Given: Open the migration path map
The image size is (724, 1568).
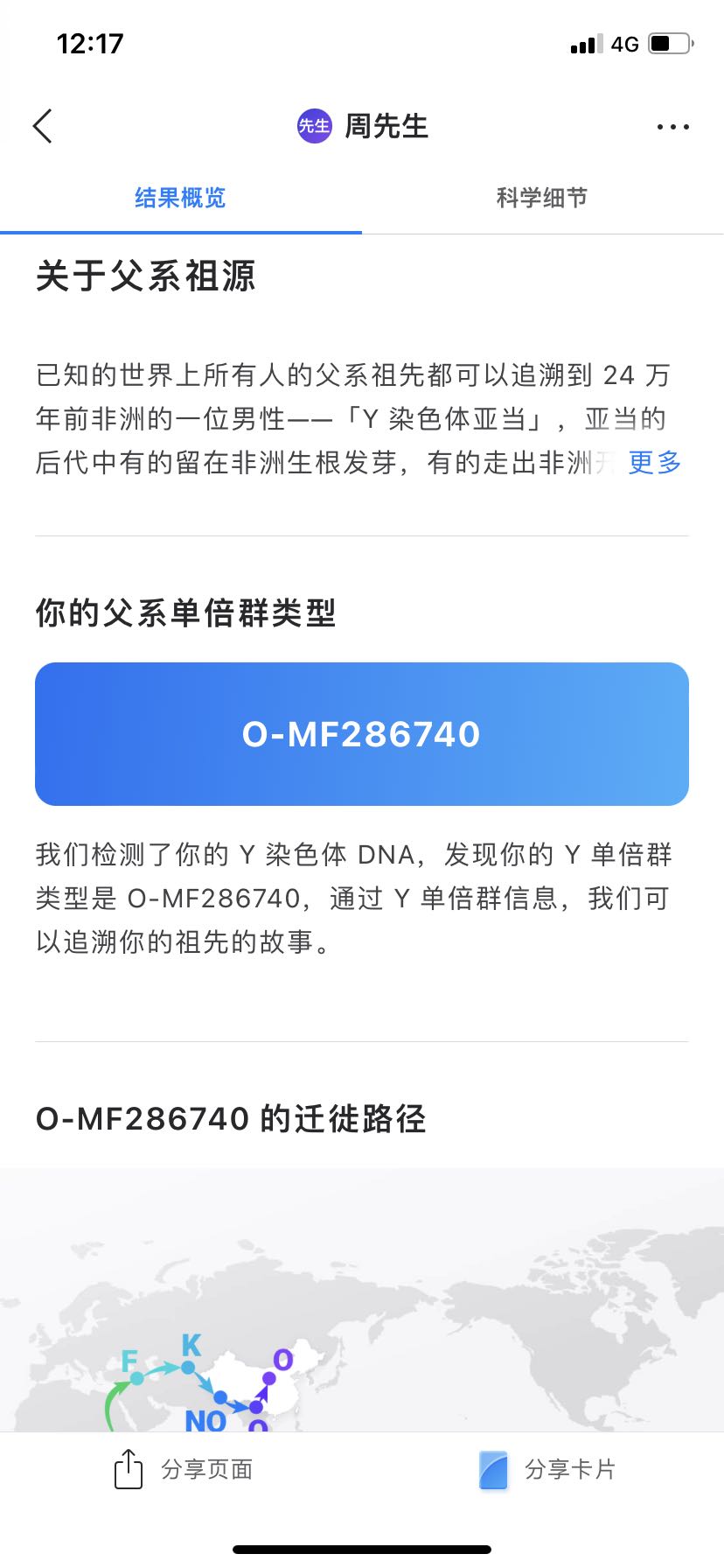Looking at the screenshot, I should tap(362, 1299).
